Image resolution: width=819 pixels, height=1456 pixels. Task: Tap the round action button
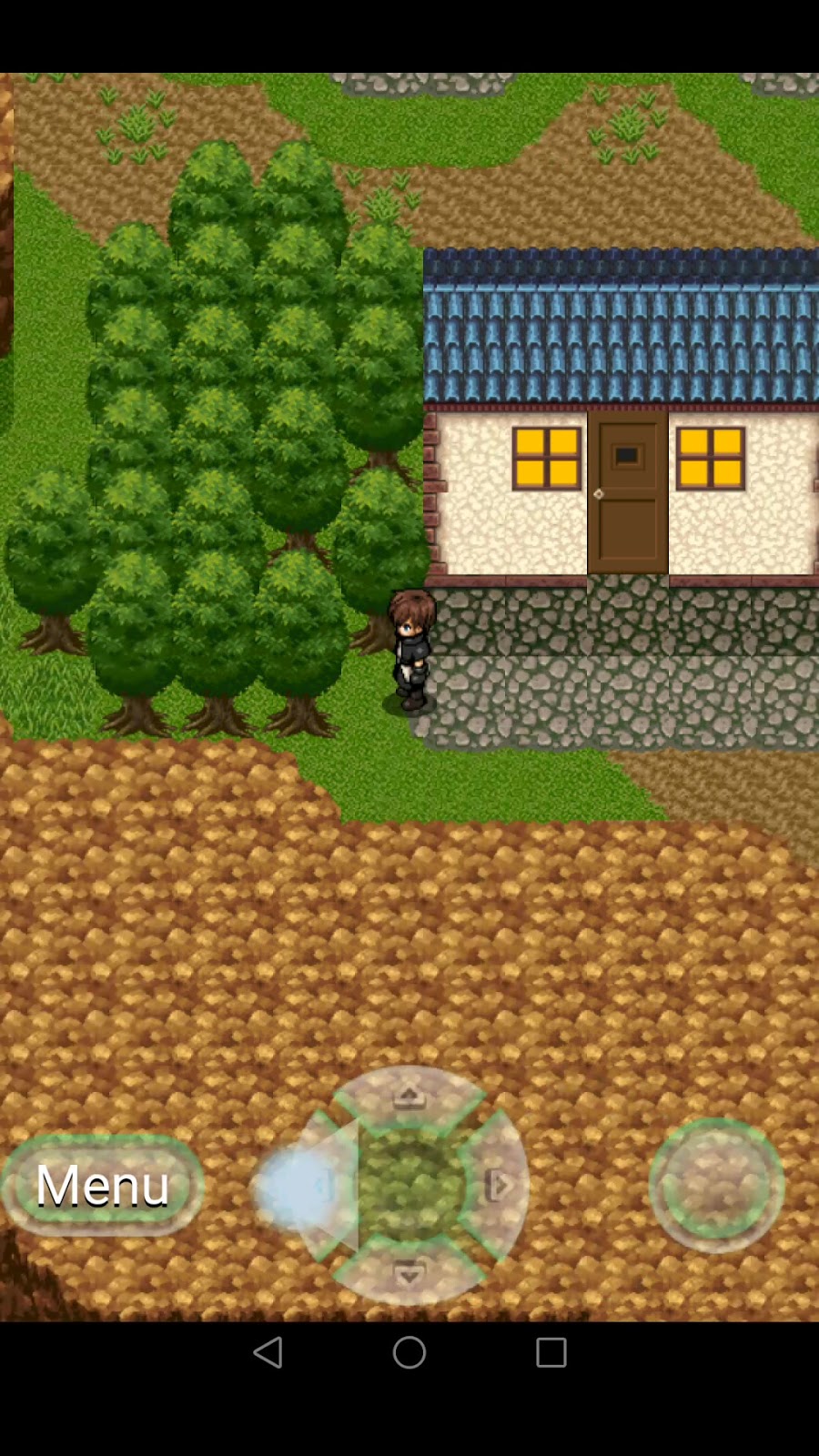coord(717,1185)
